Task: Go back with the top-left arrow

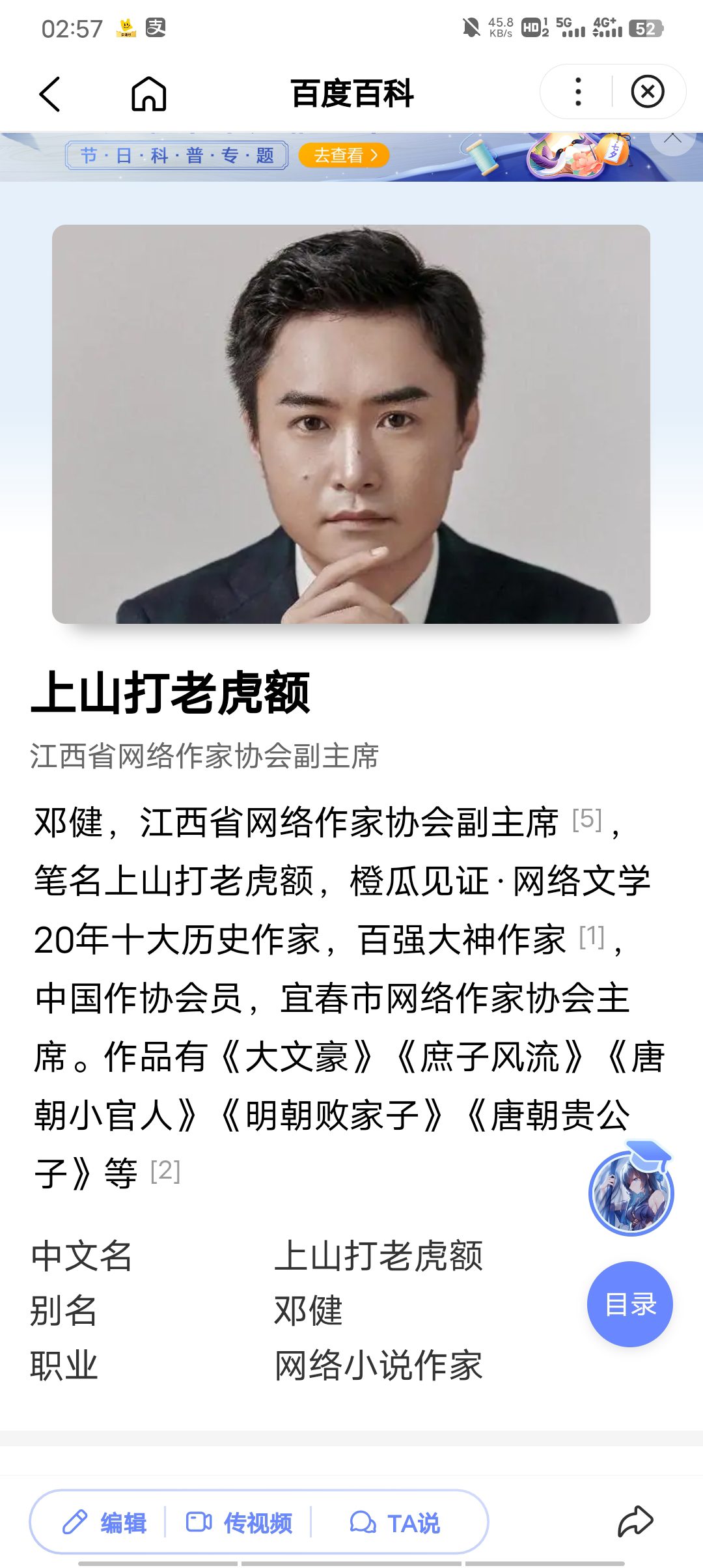Action: [x=50, y=94]
